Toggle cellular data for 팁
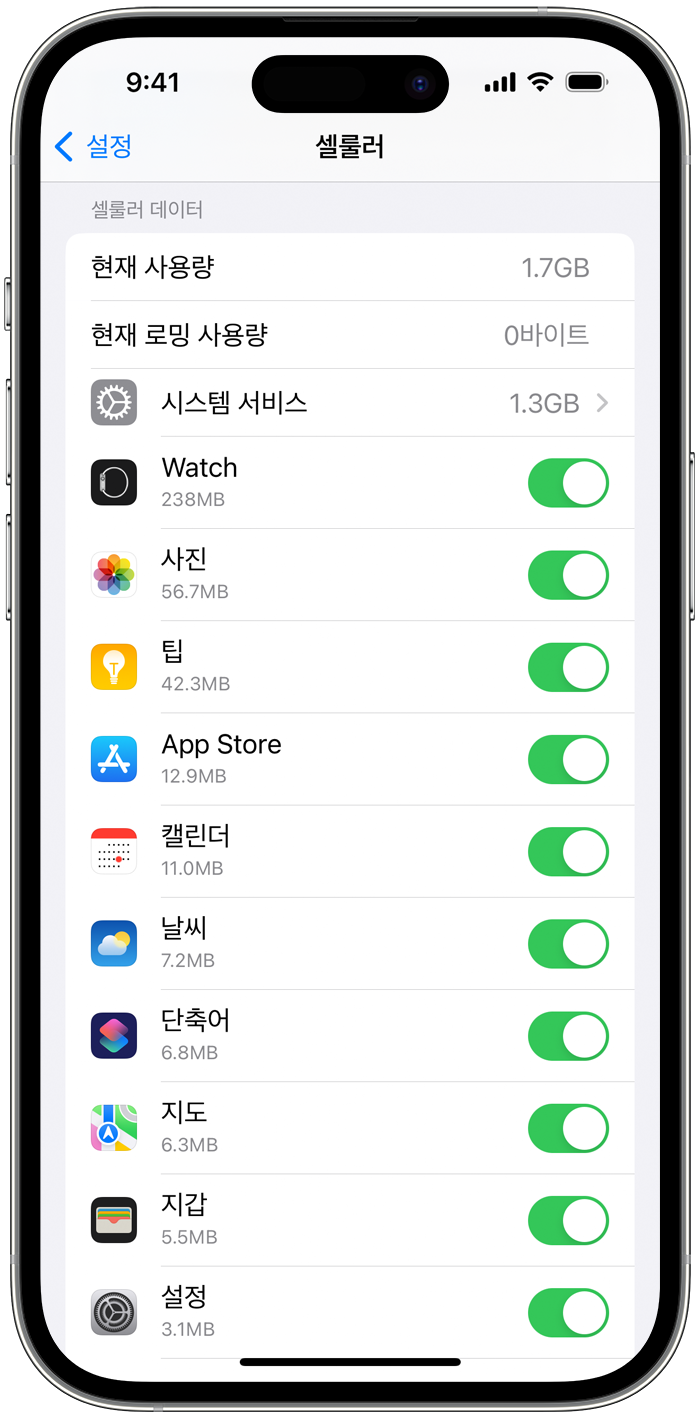700x1420 pixels. click(567, 668)
